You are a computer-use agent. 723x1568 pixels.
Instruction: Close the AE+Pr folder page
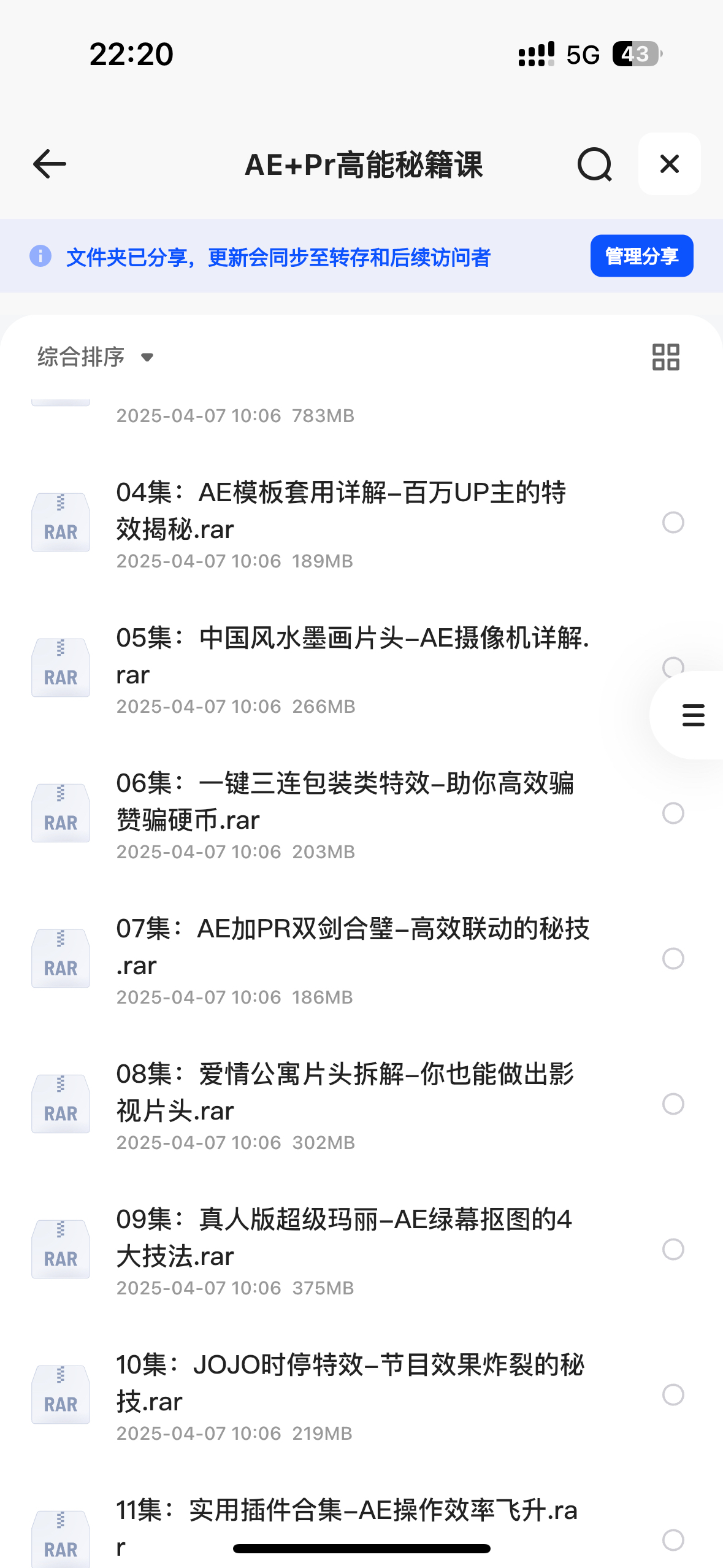point(669,164)
